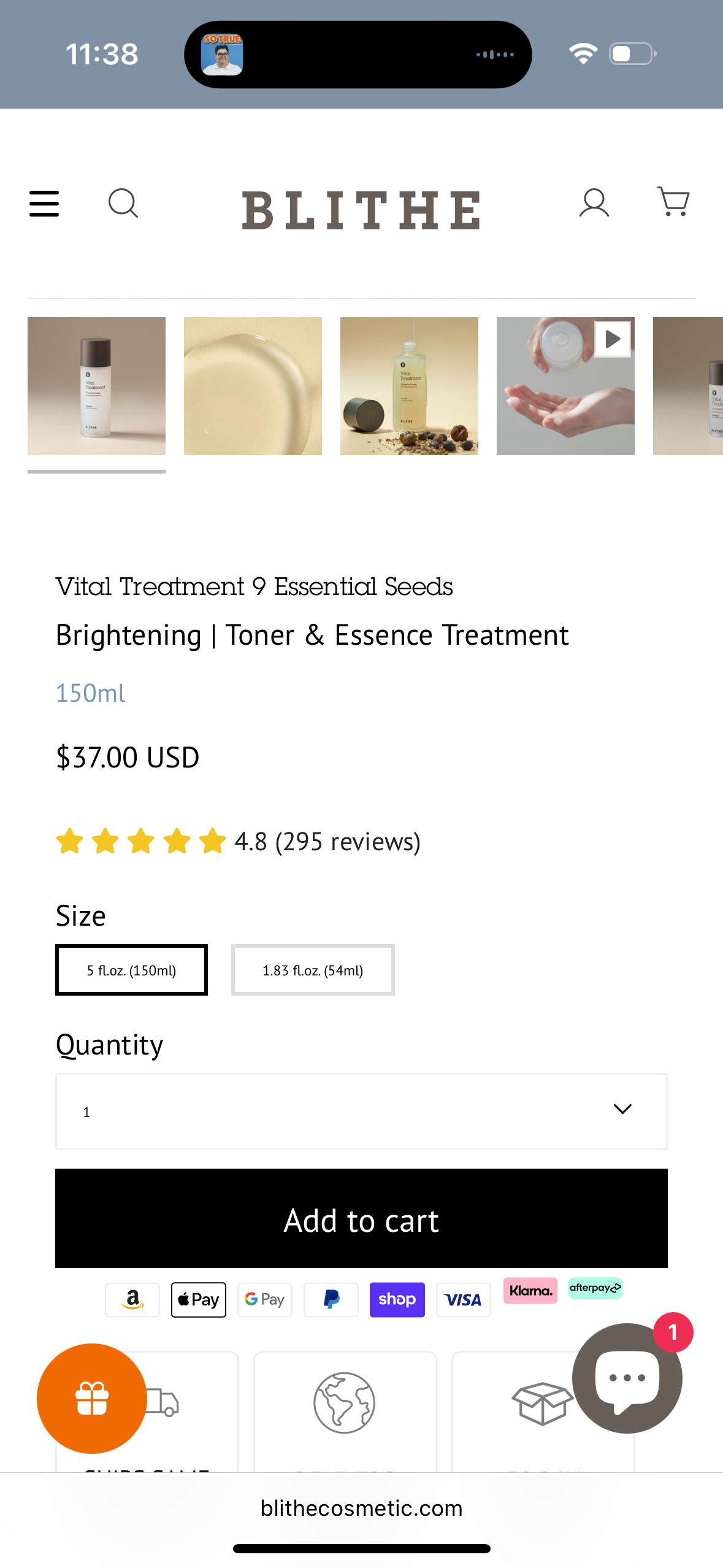Choose the 1.83 fl.oz. (54ml) size
This screenshot has height=1568, width=723.
[313, 970]
